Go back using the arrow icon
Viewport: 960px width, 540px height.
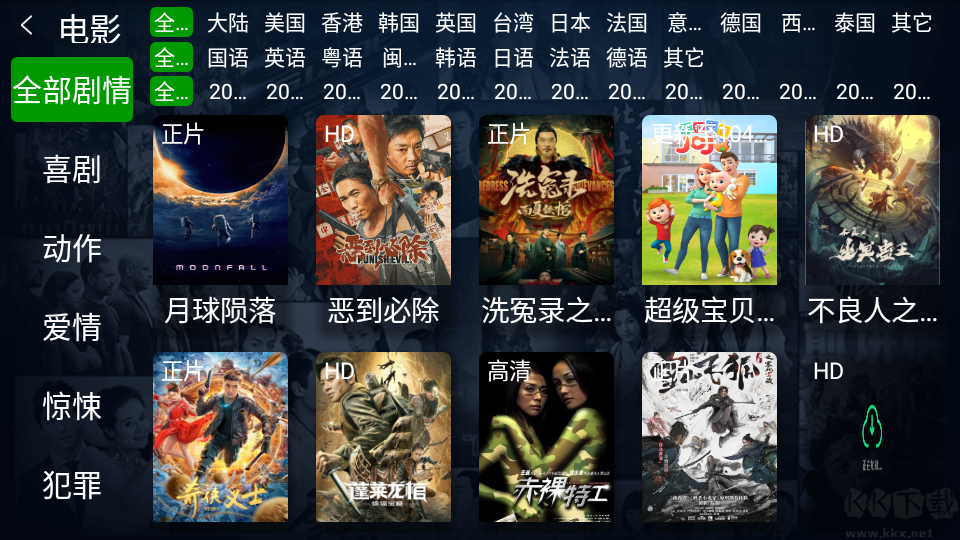[x=27, y=25]
